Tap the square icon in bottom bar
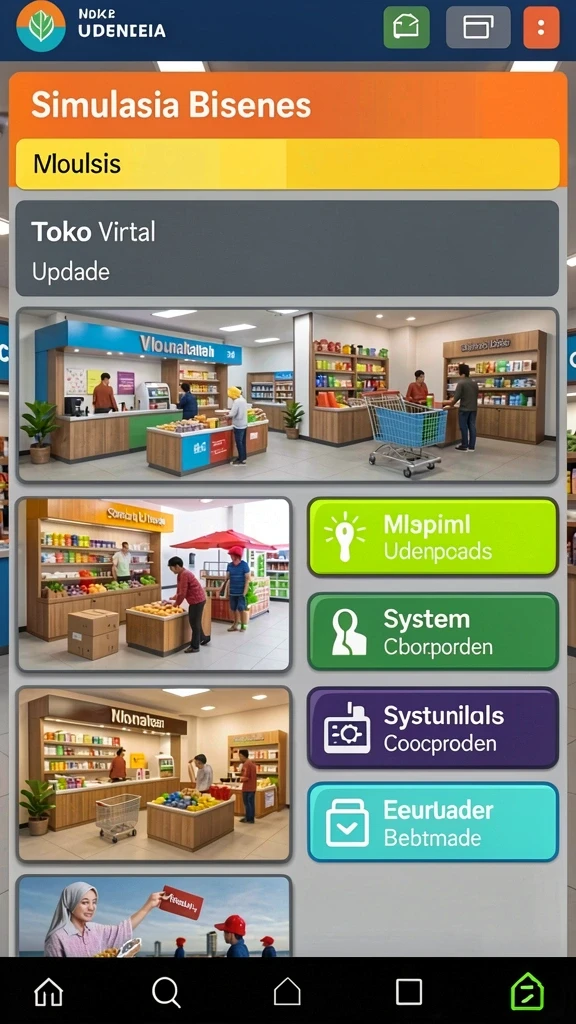576x1024 pixels. pyautogui.click(x=409, y=993)
